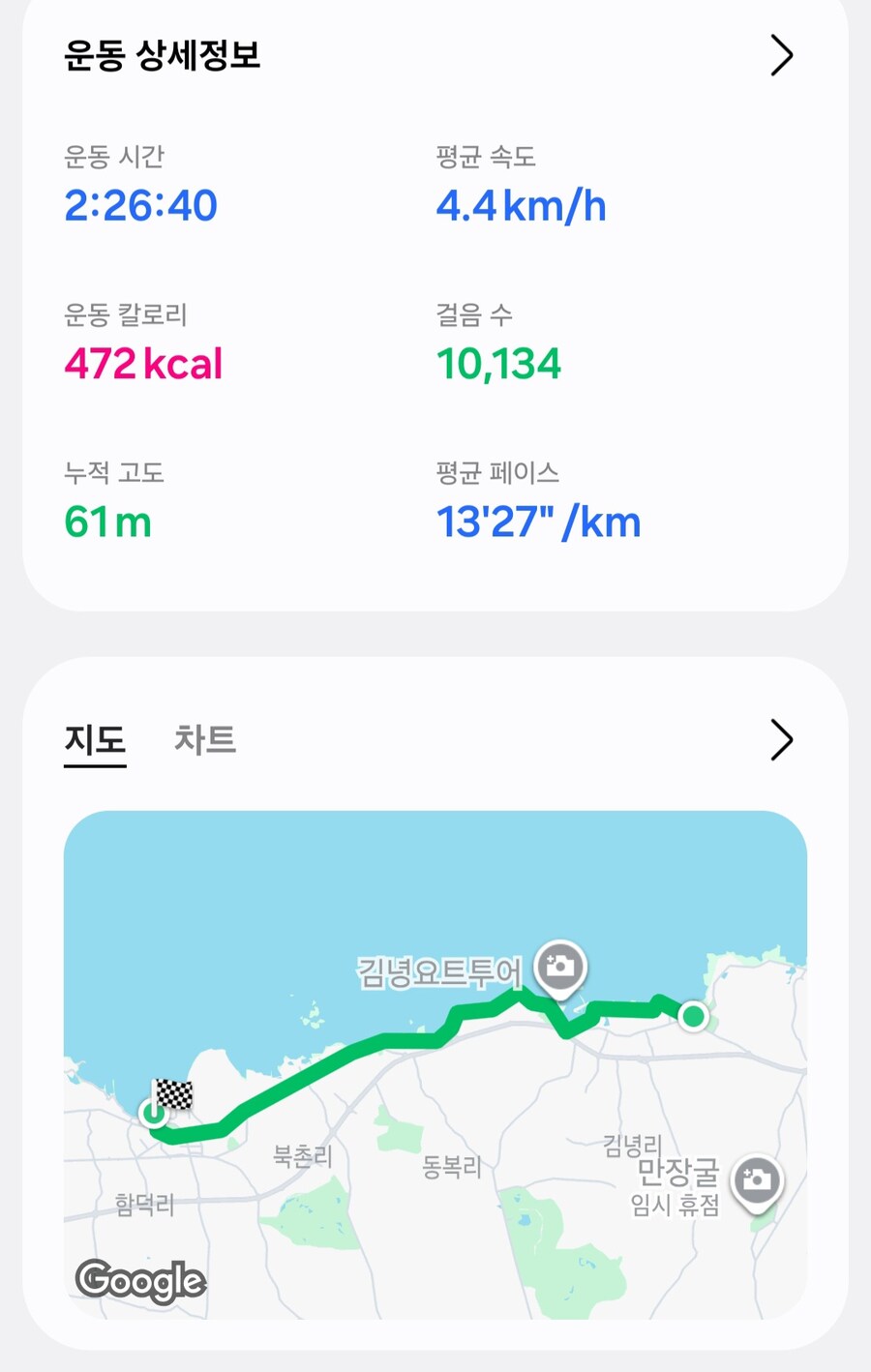Switch to the 차트 tab
The width and height of the screenshot is (871, 1372).
(x=205, y=740)
